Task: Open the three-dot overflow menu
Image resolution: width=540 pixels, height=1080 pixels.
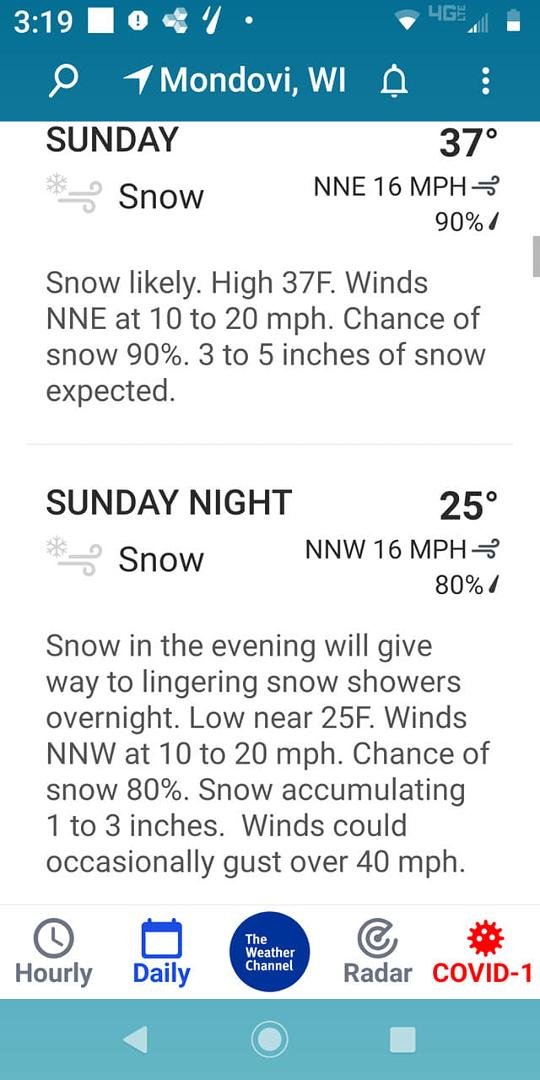Action: pyautogui.click(x=486, y=81)
